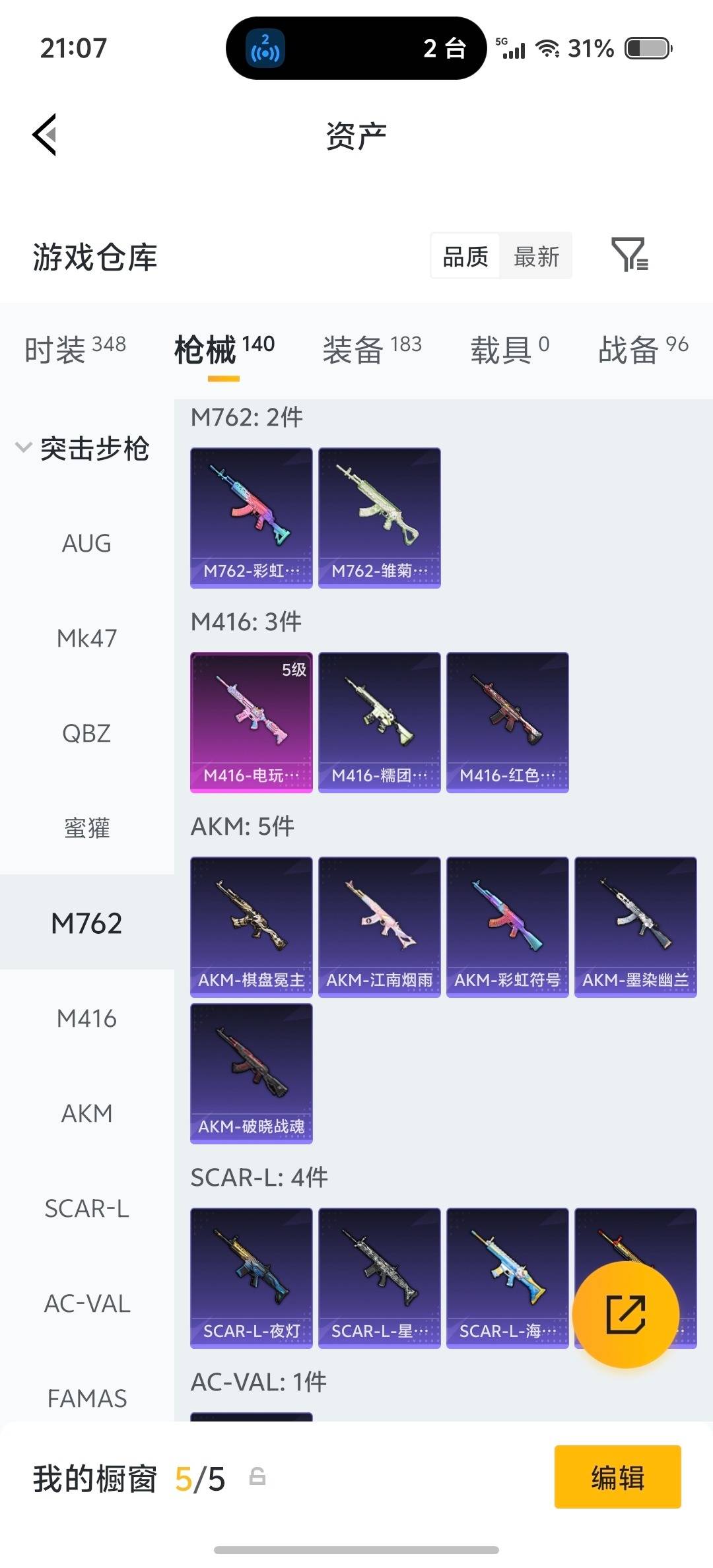This screenshot has width=713, height=1568.
Task: Open the SCAR-L sidebar category
Action: pos(86,1208)
